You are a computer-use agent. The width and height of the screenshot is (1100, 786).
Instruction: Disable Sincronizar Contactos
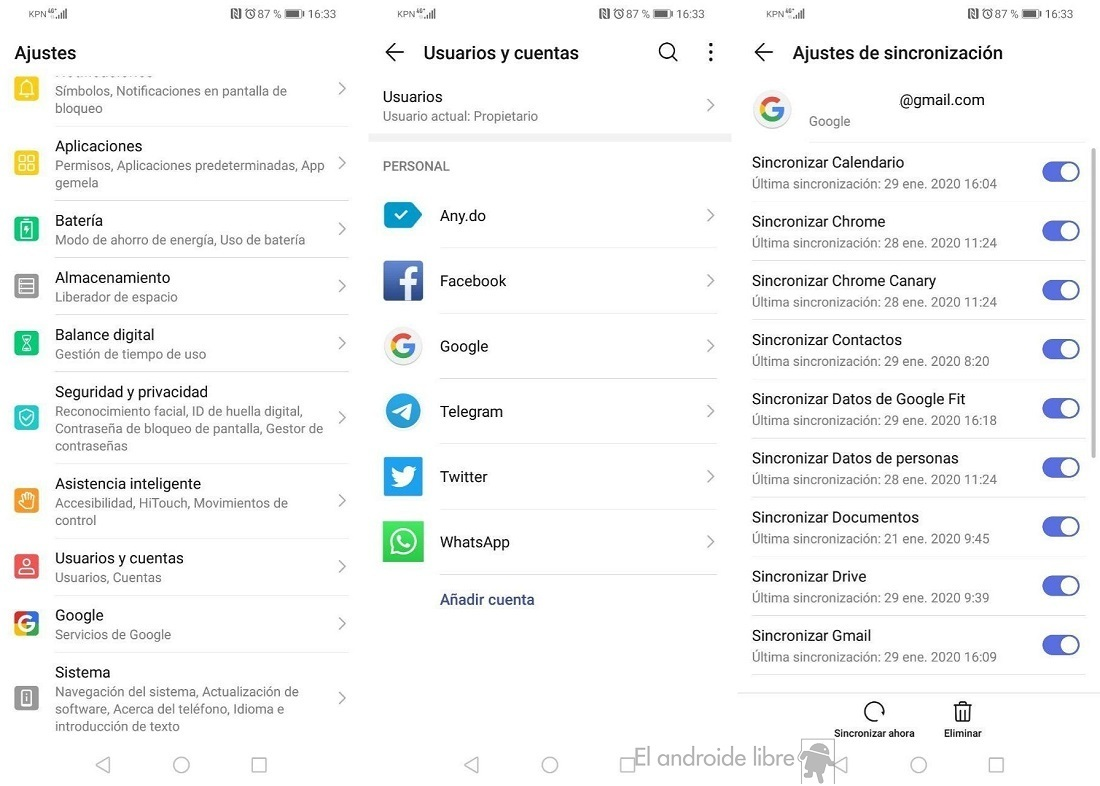click(x=1060, y=349)
